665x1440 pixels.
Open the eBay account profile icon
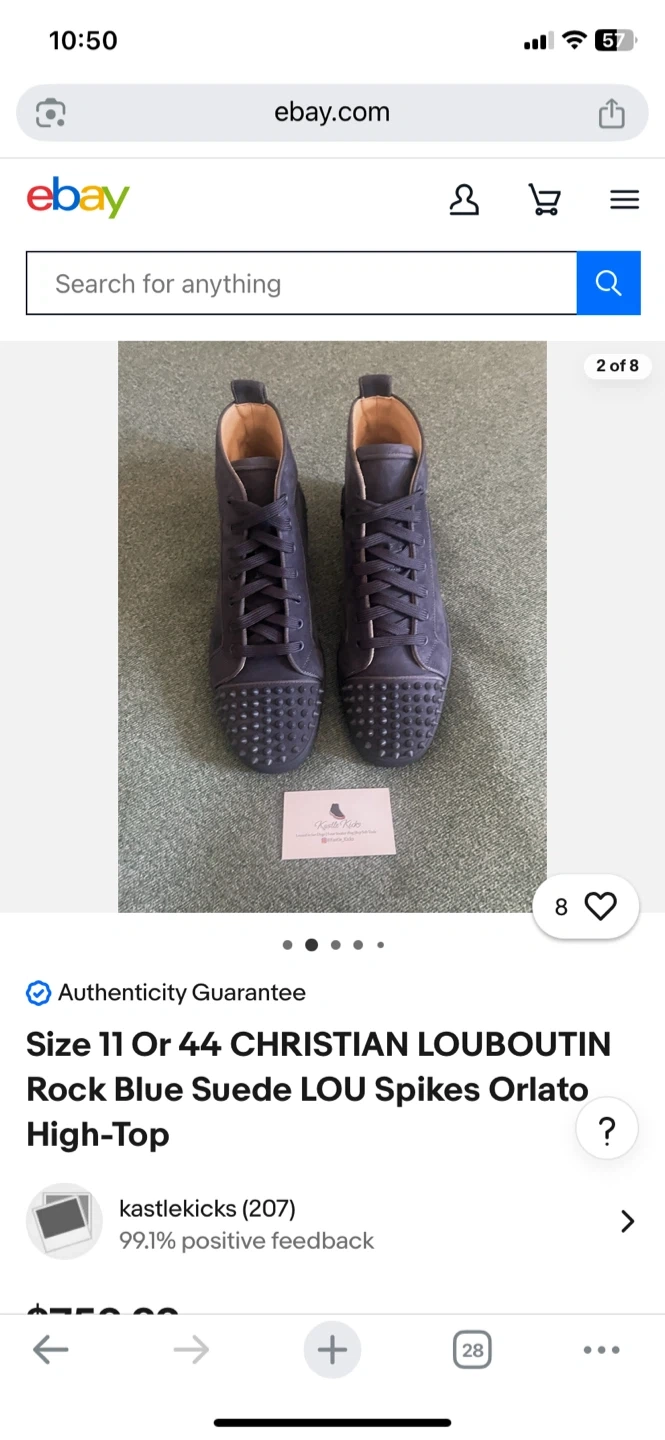(x=464, y=200)
